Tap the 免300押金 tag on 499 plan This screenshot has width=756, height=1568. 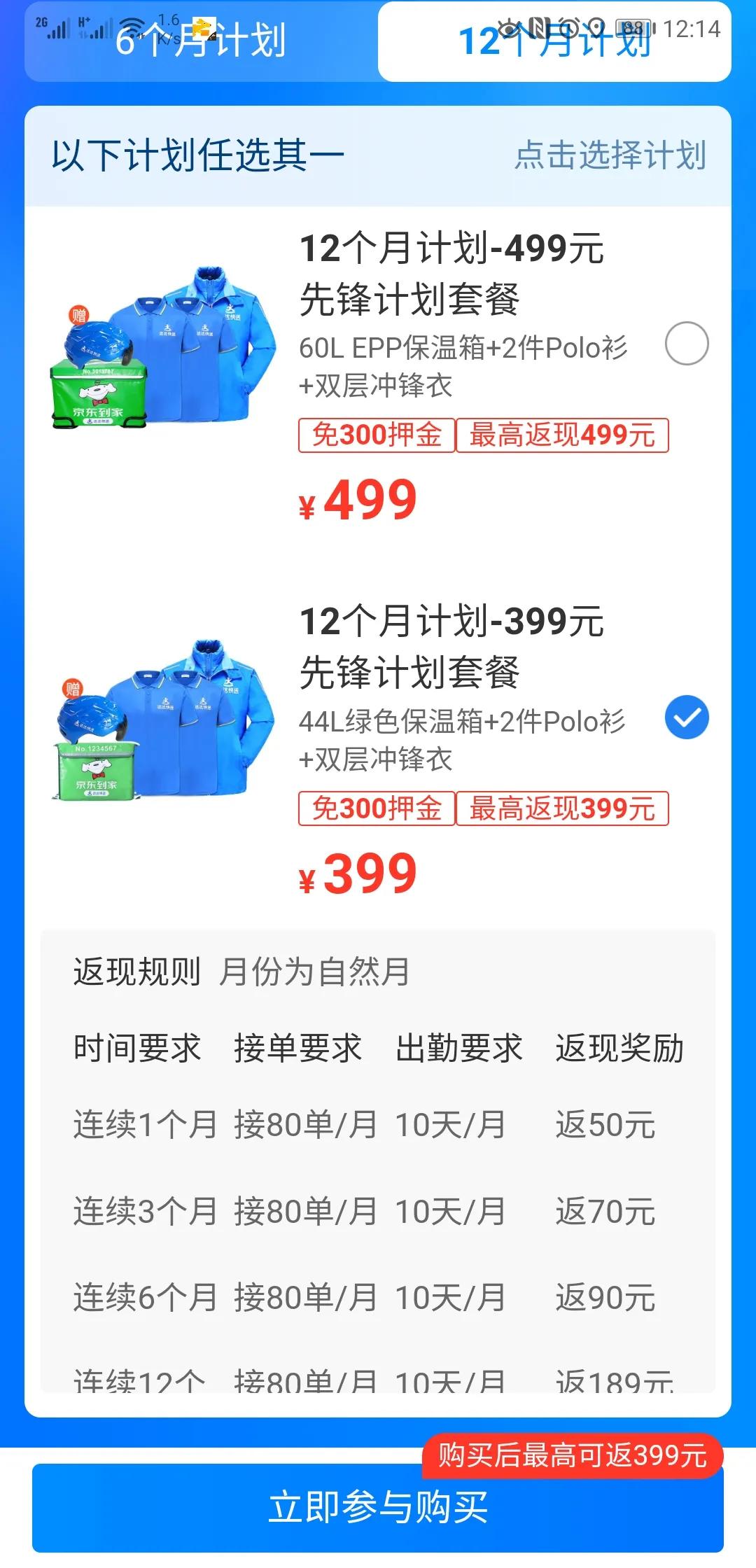tap(375, 435)
